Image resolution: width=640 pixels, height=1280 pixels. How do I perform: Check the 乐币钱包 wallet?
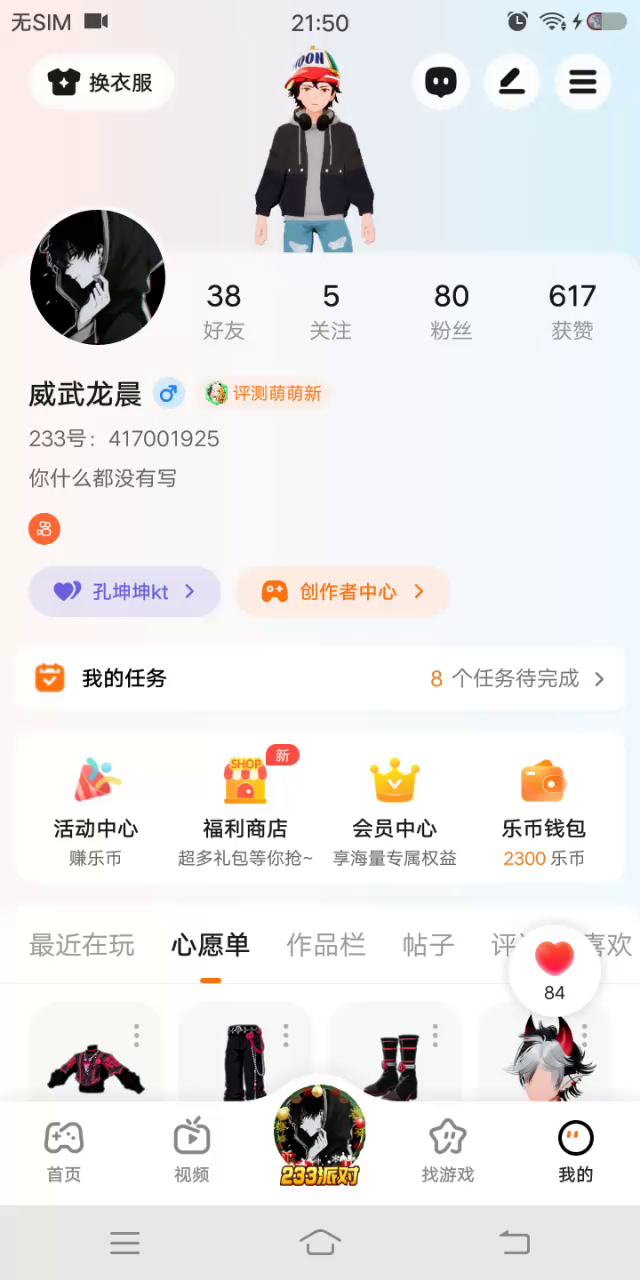tap(544, 810)
